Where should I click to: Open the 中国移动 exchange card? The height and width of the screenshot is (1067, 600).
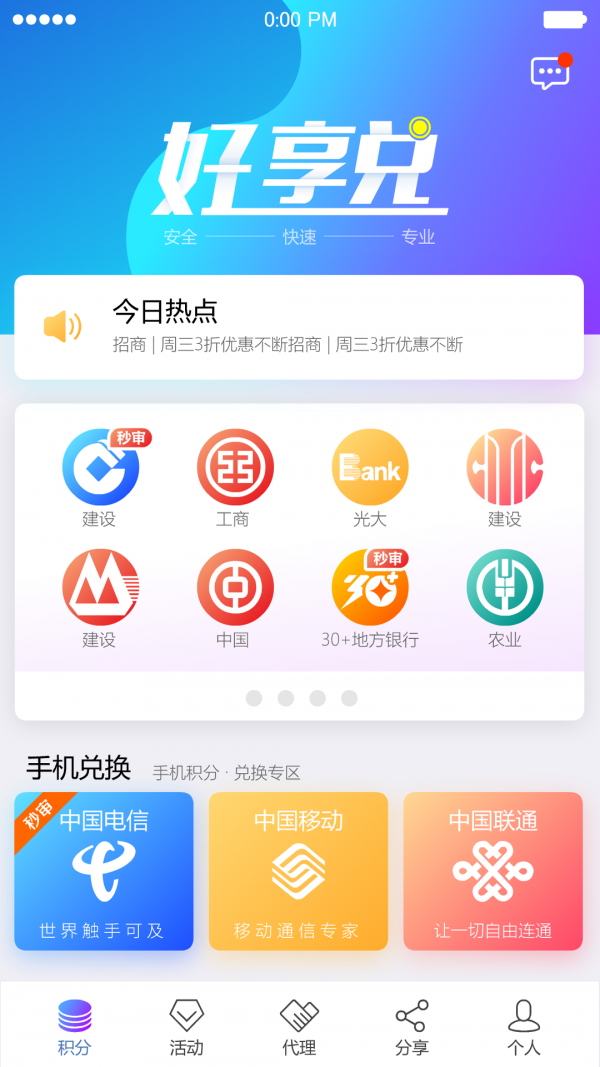point(298,870)
